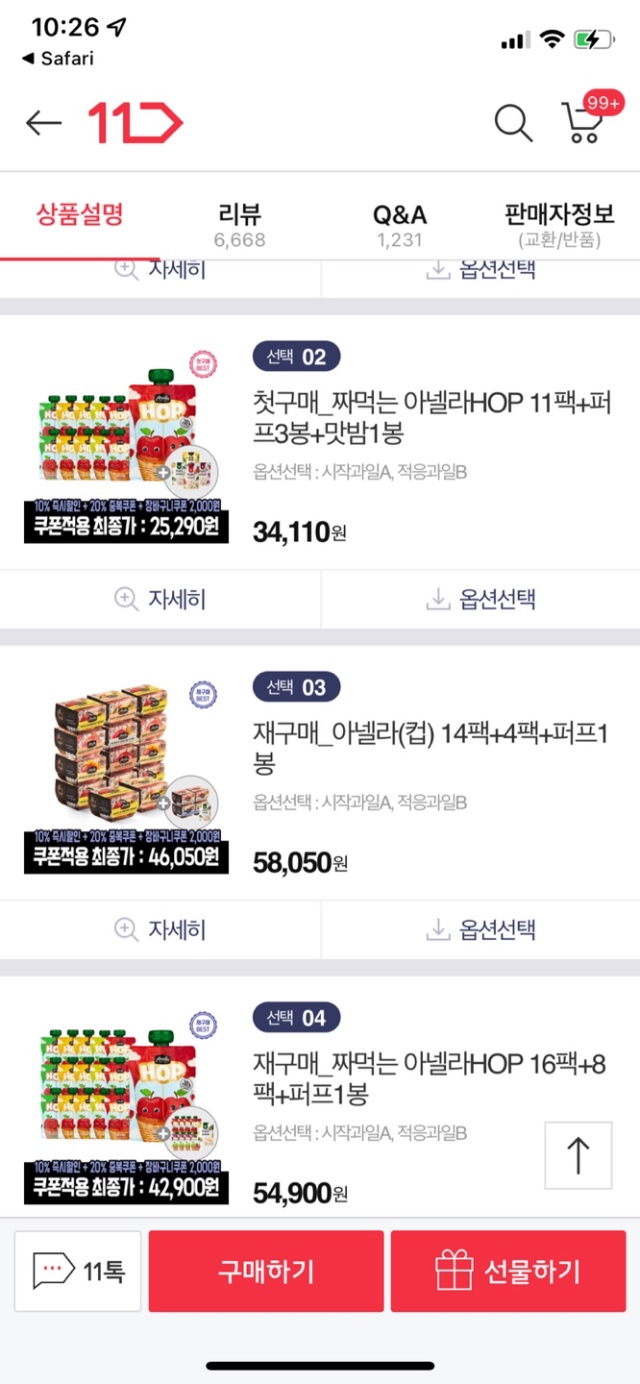Screen dimensions: 640x1384
Task: Tap the scroll-to-top arrow button
Action: [x=578, y=1155]
